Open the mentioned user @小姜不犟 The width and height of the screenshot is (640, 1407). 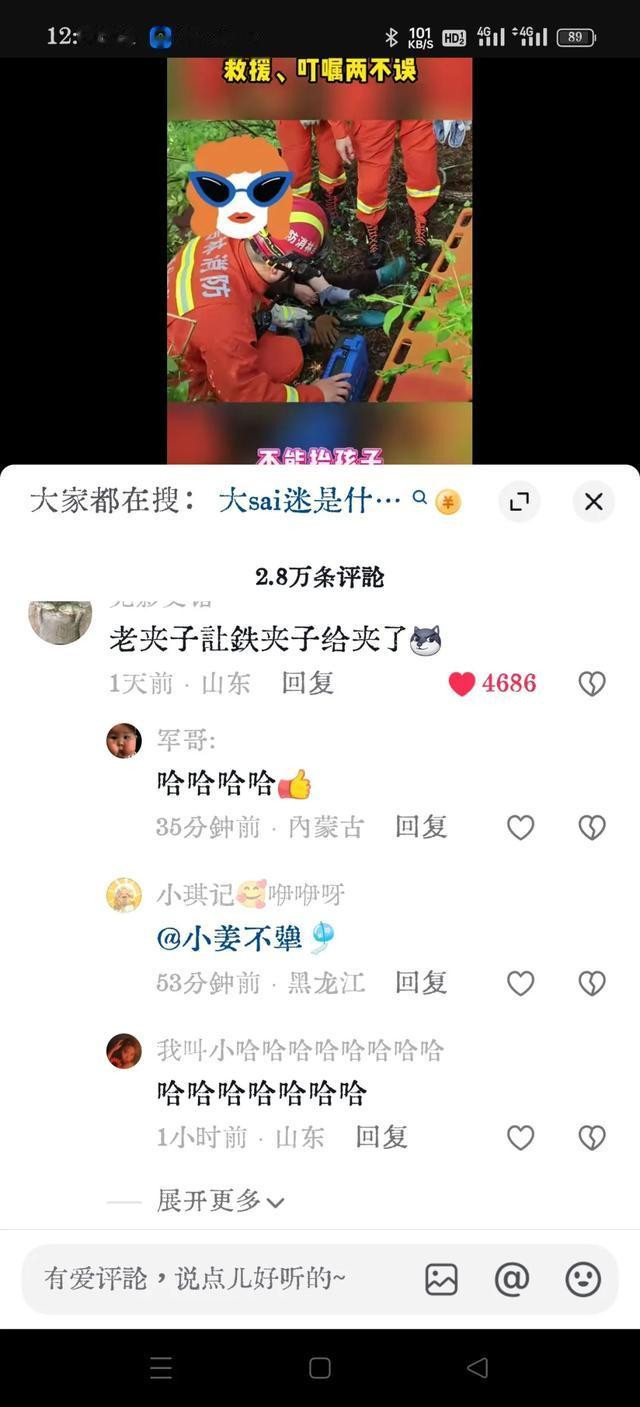coord(230,939)
